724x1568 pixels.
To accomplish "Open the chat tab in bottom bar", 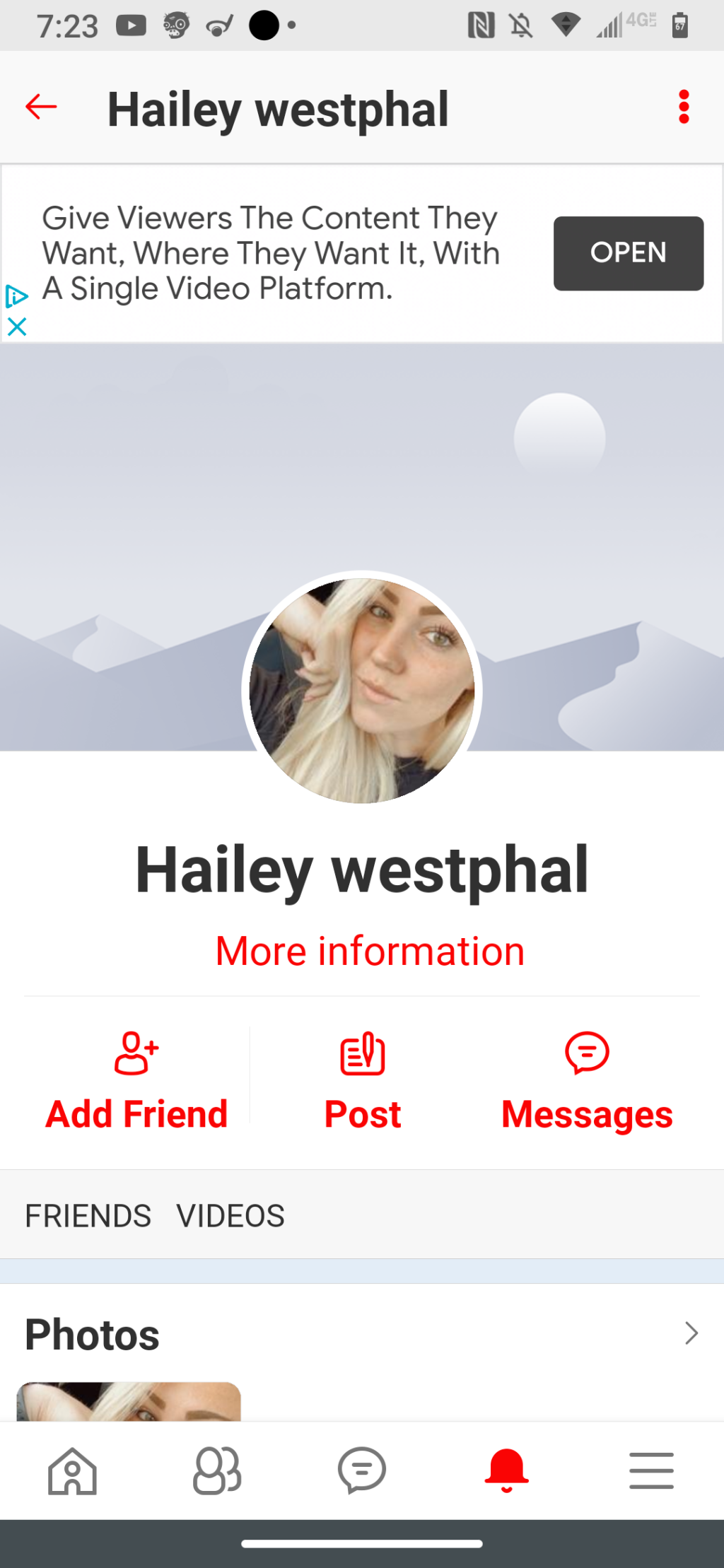I will [362, 1471].
